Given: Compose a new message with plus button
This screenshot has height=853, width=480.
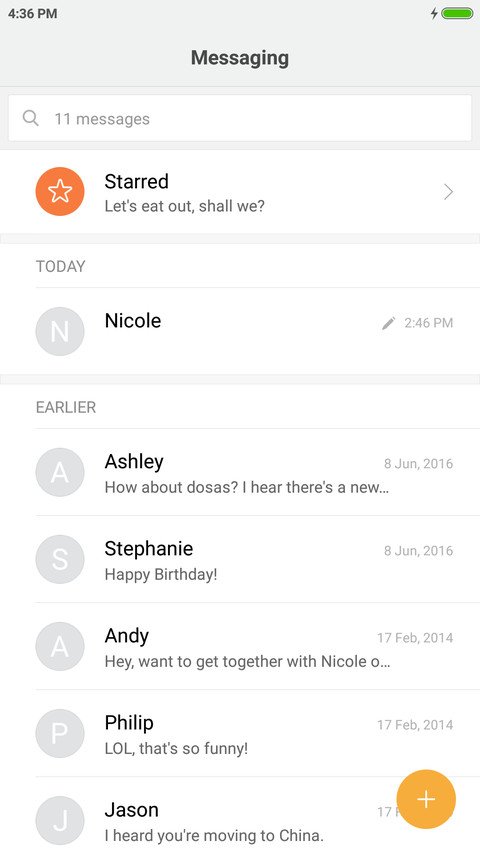Looking at the screenshot, I should point(426,799).
